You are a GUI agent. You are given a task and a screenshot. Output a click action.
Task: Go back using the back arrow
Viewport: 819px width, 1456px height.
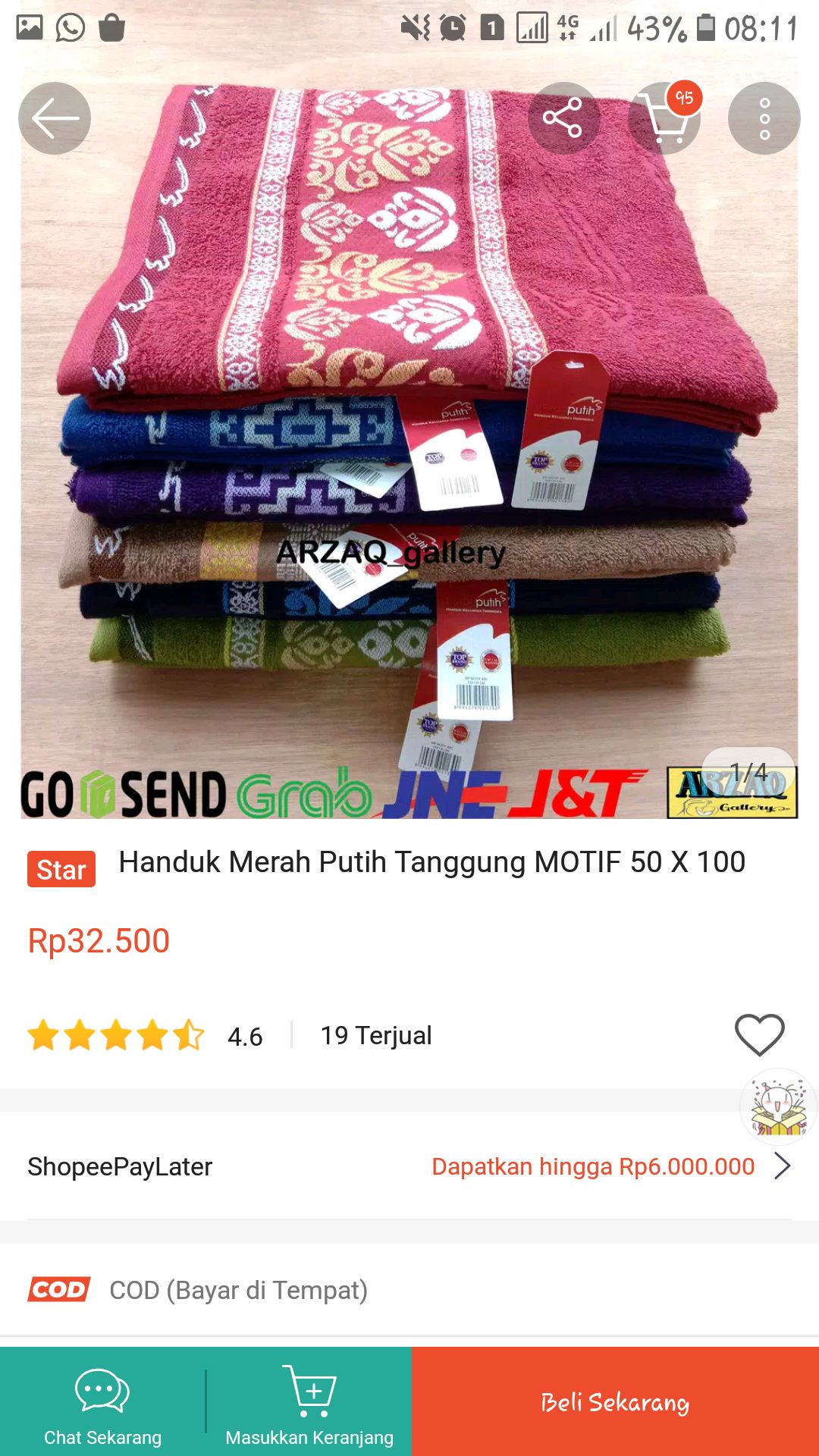pyautogui.click(x=54, y=118)
